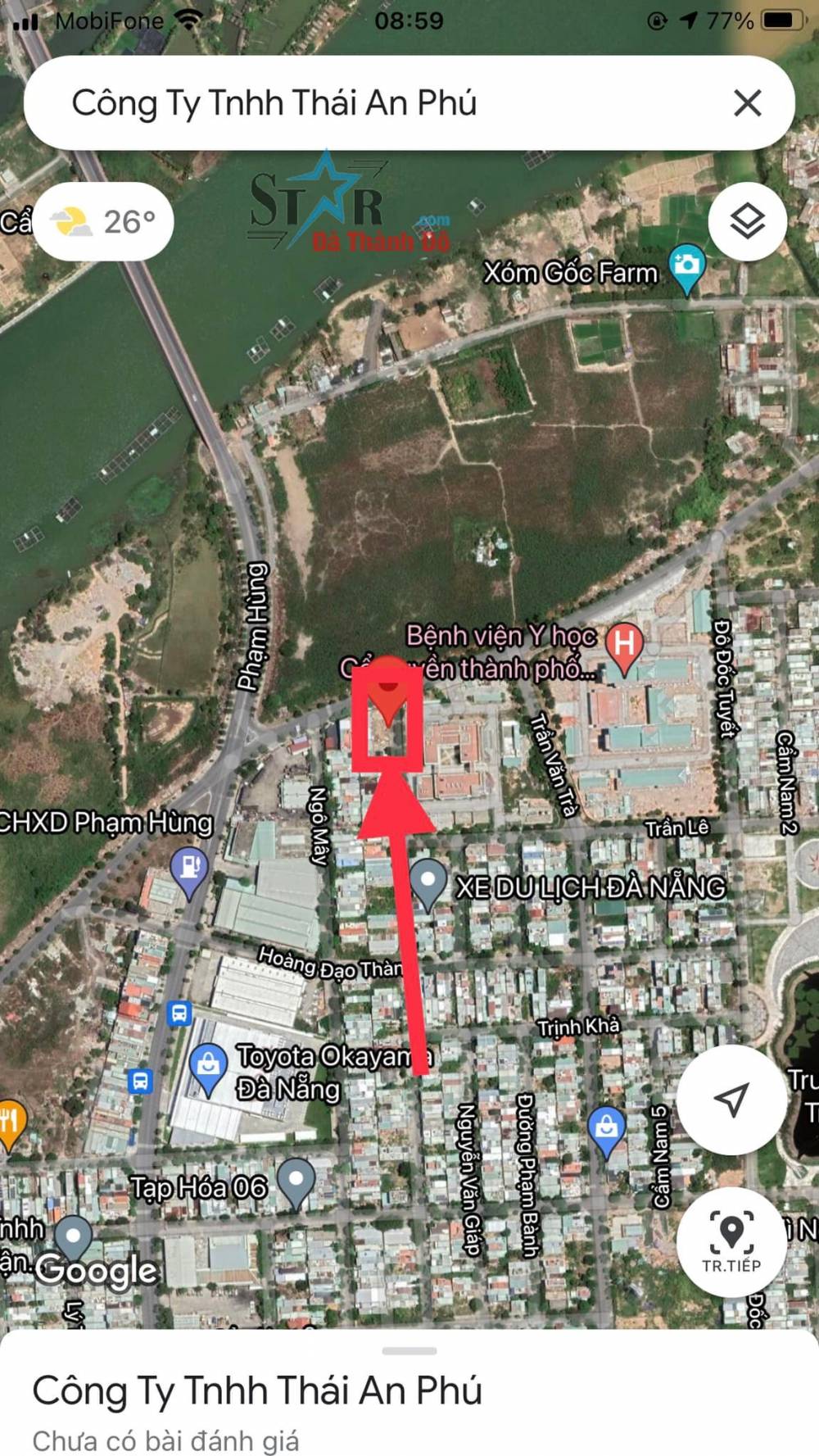
Task: Open the bus stop icon above Toyota Okayama
Action: tap(179, 1013)
